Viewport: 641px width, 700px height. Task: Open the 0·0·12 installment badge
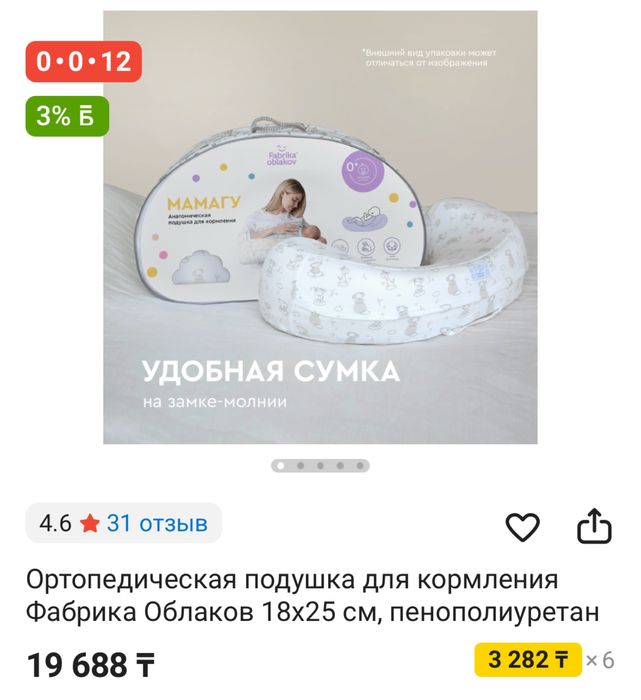click(84, 62)
